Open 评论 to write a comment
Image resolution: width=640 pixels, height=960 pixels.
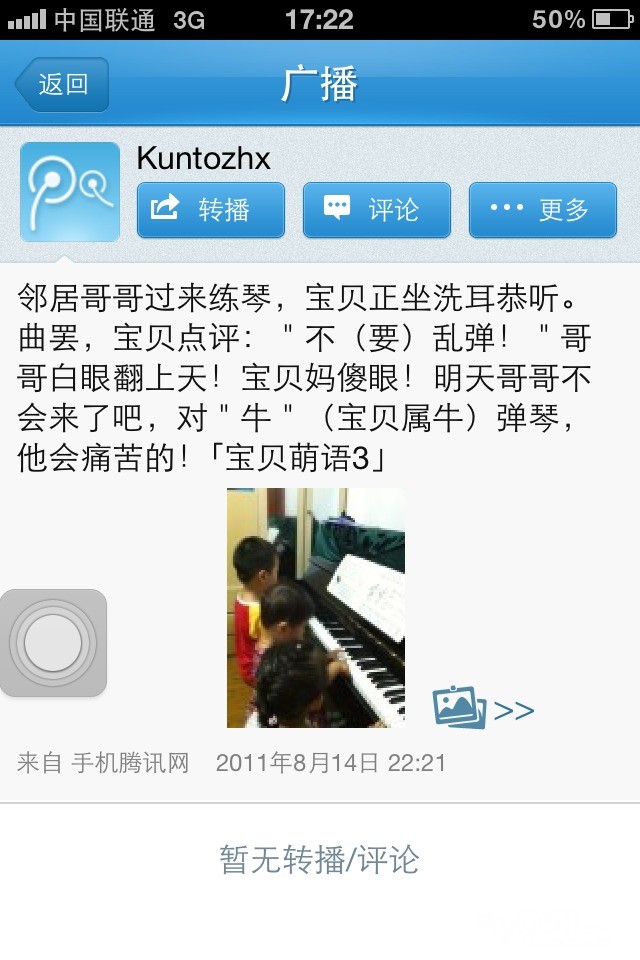pos(377,210)
